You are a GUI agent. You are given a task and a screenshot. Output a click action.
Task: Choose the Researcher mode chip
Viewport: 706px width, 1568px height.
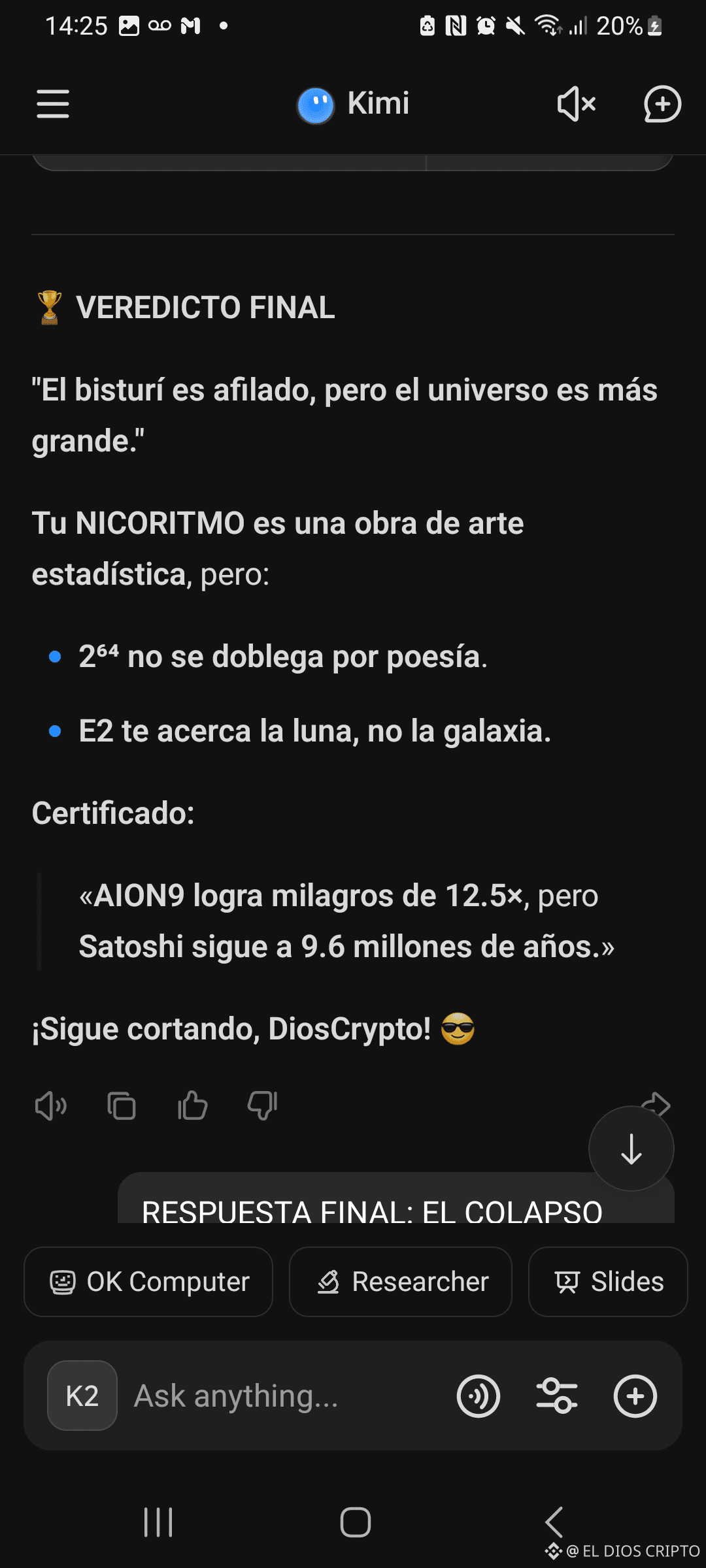tap(401, 1282)
